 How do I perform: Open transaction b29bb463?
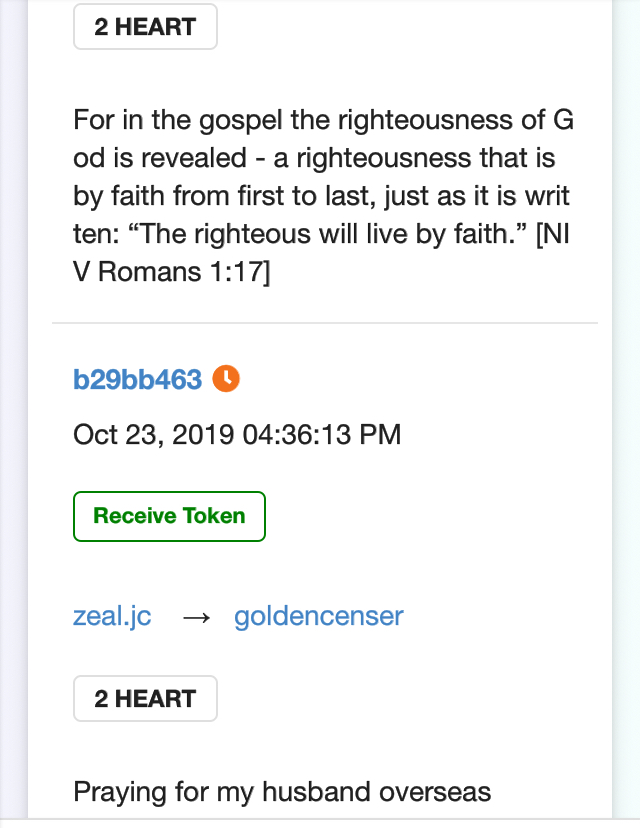click(x=137, y=380)
